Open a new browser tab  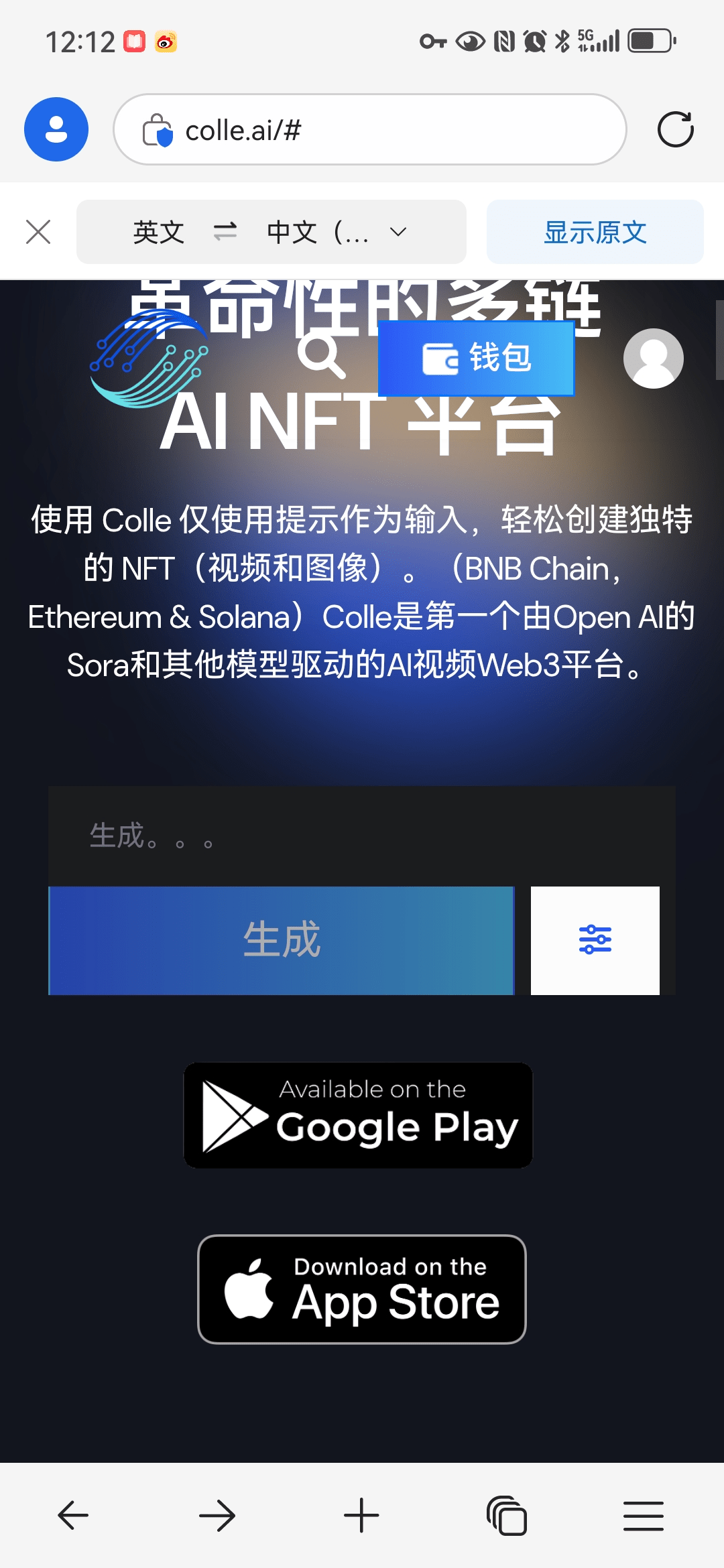361,1516
